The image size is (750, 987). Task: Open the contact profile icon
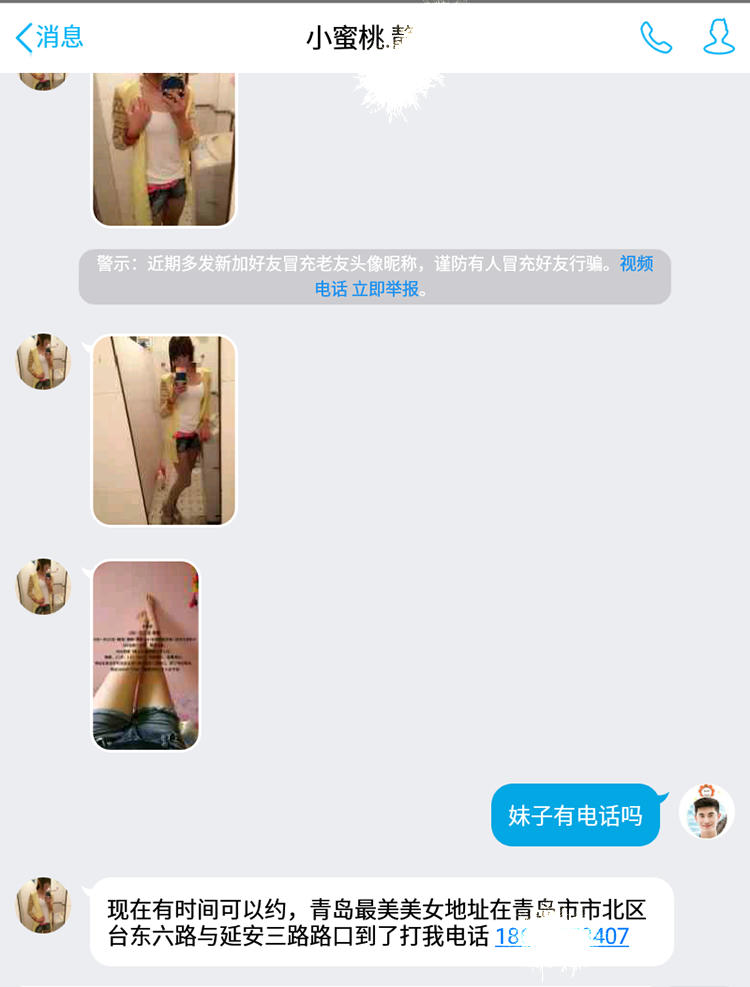(718, 37)
